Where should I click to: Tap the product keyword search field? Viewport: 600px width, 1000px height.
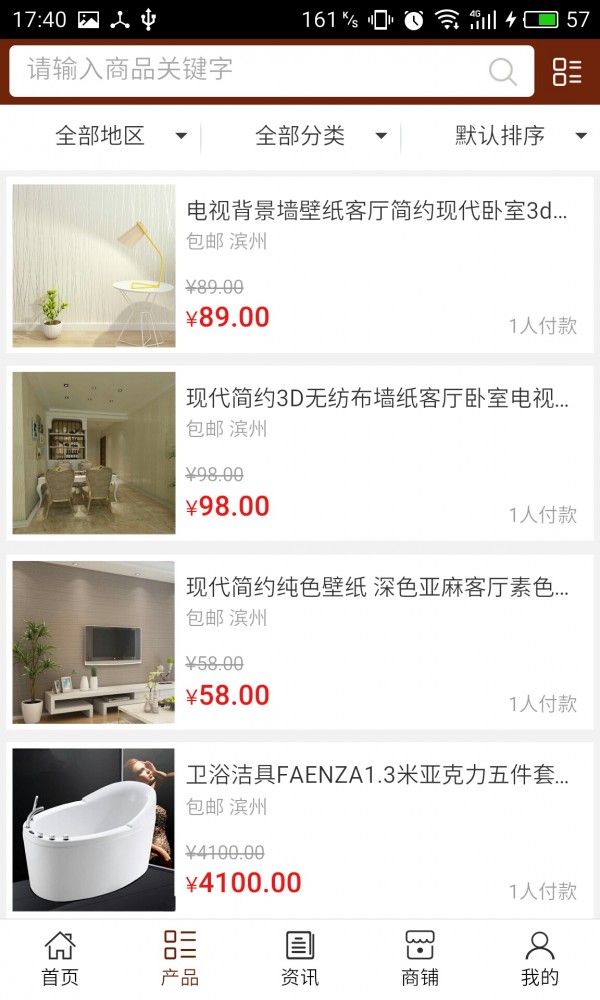(x=250, y=70)
